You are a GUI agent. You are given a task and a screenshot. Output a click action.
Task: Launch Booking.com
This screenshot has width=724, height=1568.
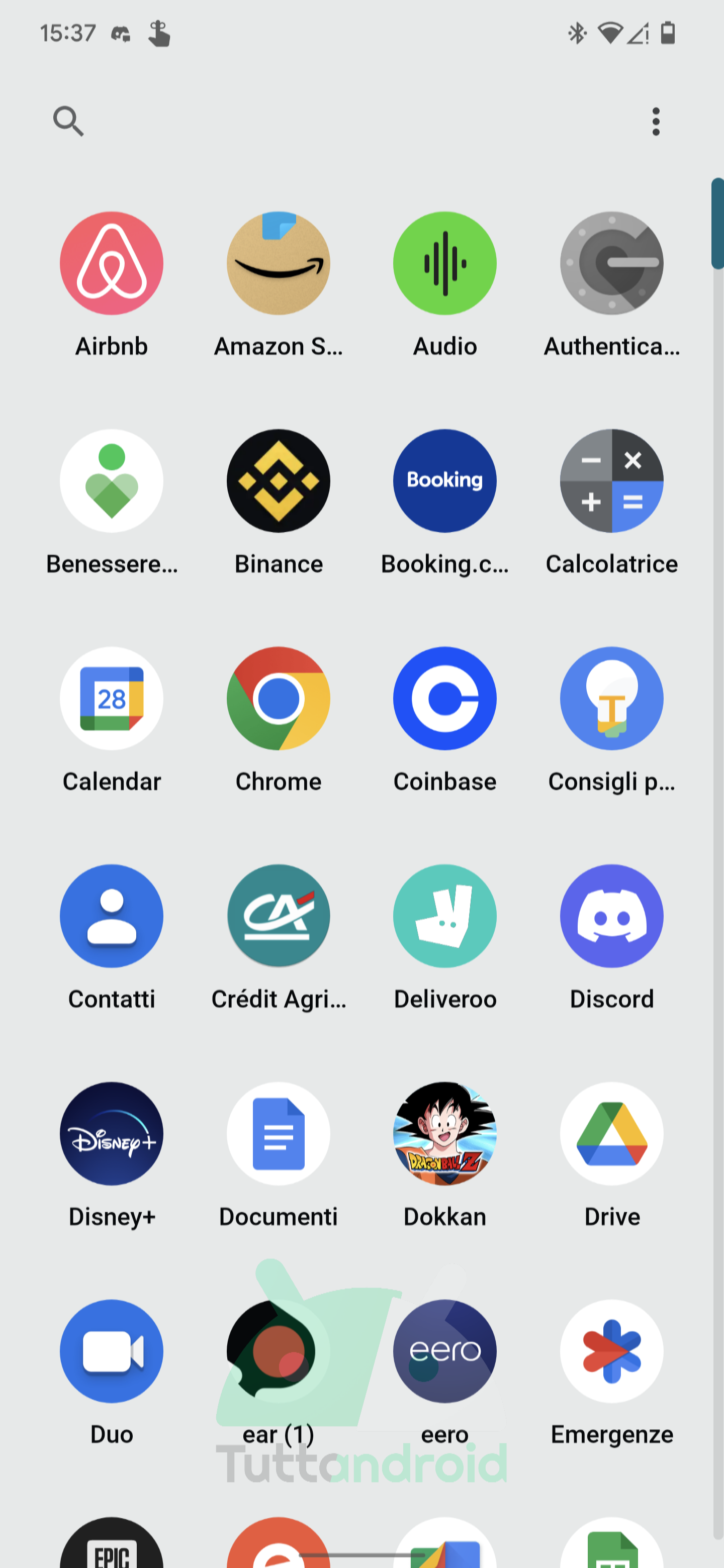point(444,481)
